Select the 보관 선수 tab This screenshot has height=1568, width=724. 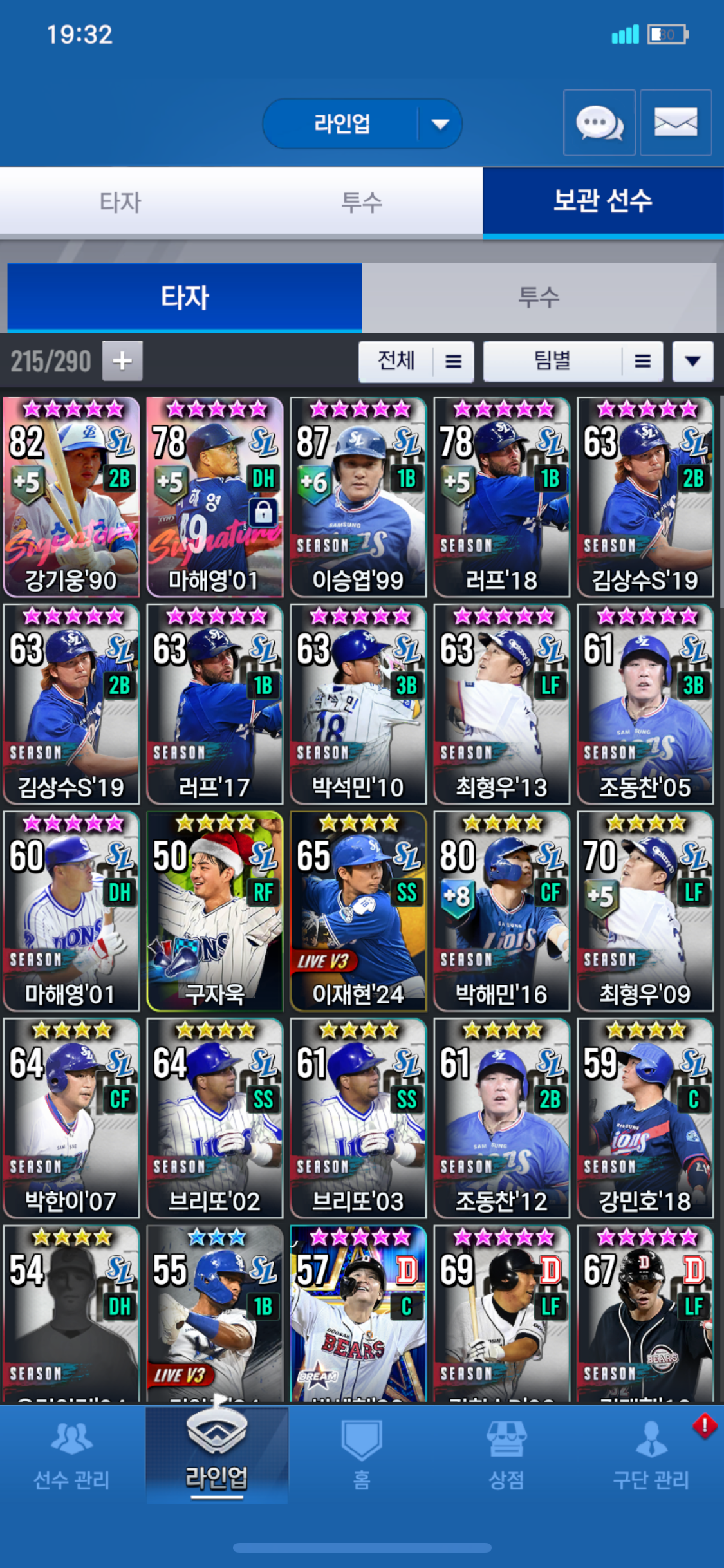coord(602,201)
